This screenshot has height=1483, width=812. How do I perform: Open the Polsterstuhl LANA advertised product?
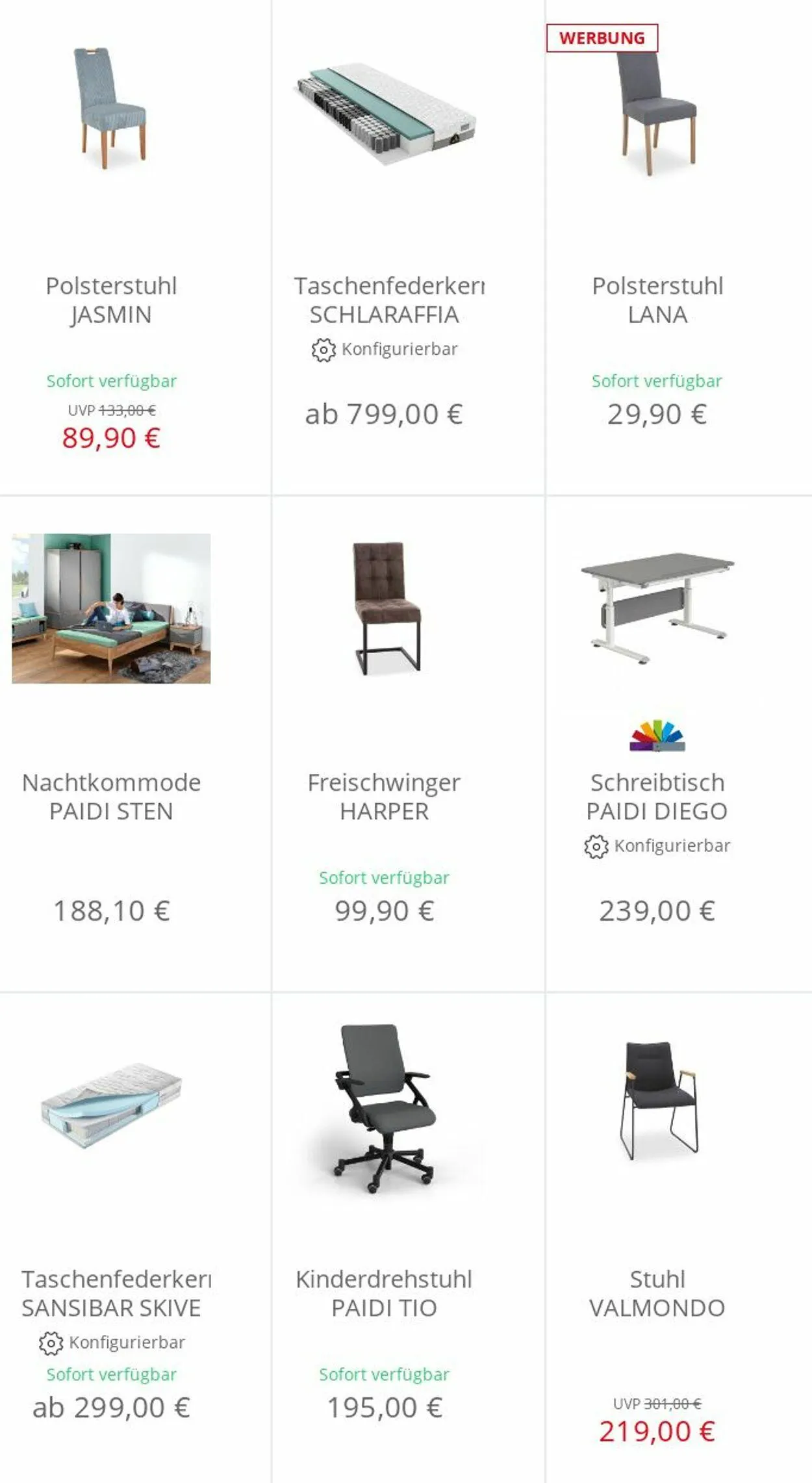click(x=679, y=247)
